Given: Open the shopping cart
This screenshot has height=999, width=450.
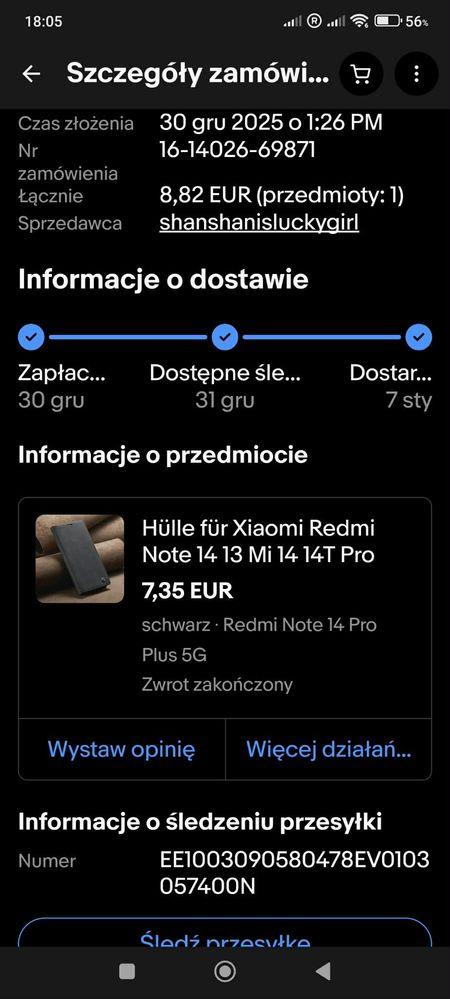Looking at the screenshot, I should coord(361,74).
